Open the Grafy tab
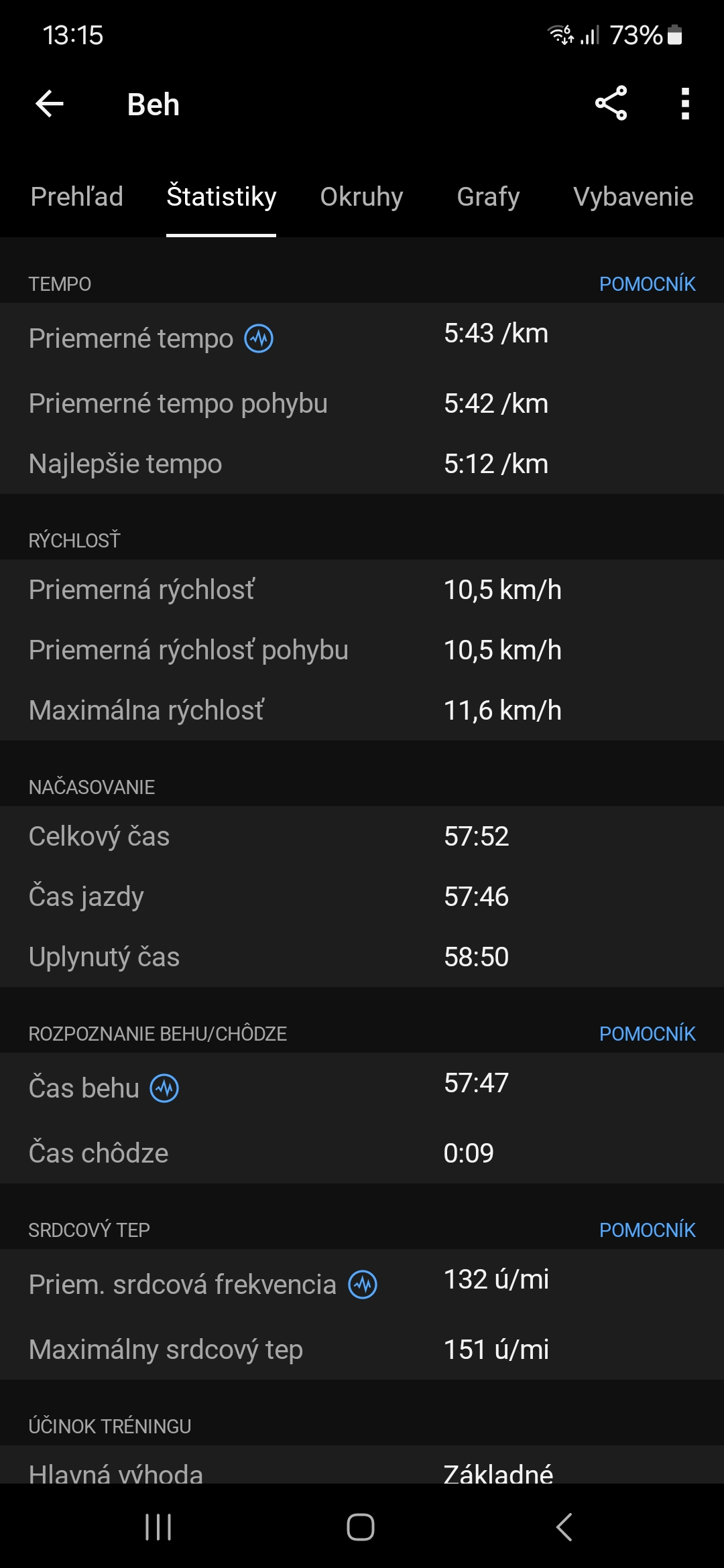The image size is (724, 1568). [x=488, y=197]
